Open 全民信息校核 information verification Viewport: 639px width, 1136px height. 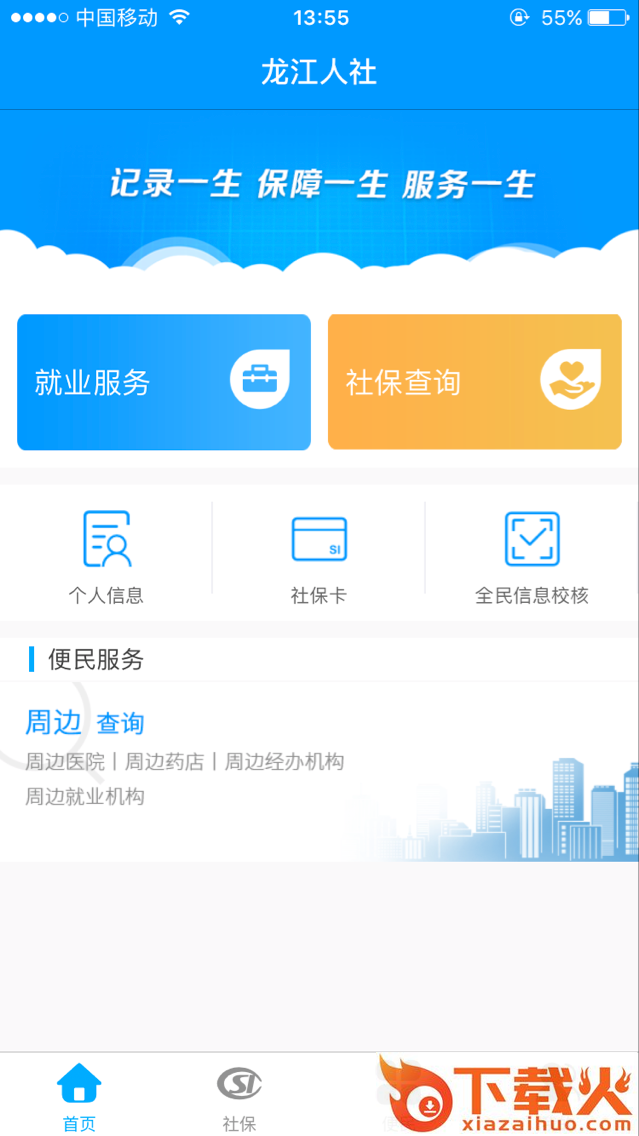[531, 555]
